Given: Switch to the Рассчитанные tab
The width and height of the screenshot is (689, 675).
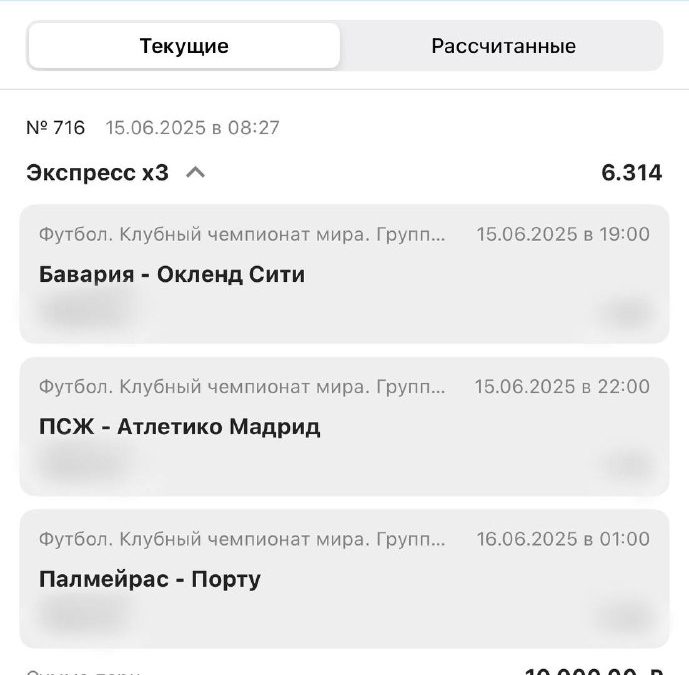Looking at the screenshot, I should coord(503,46).
